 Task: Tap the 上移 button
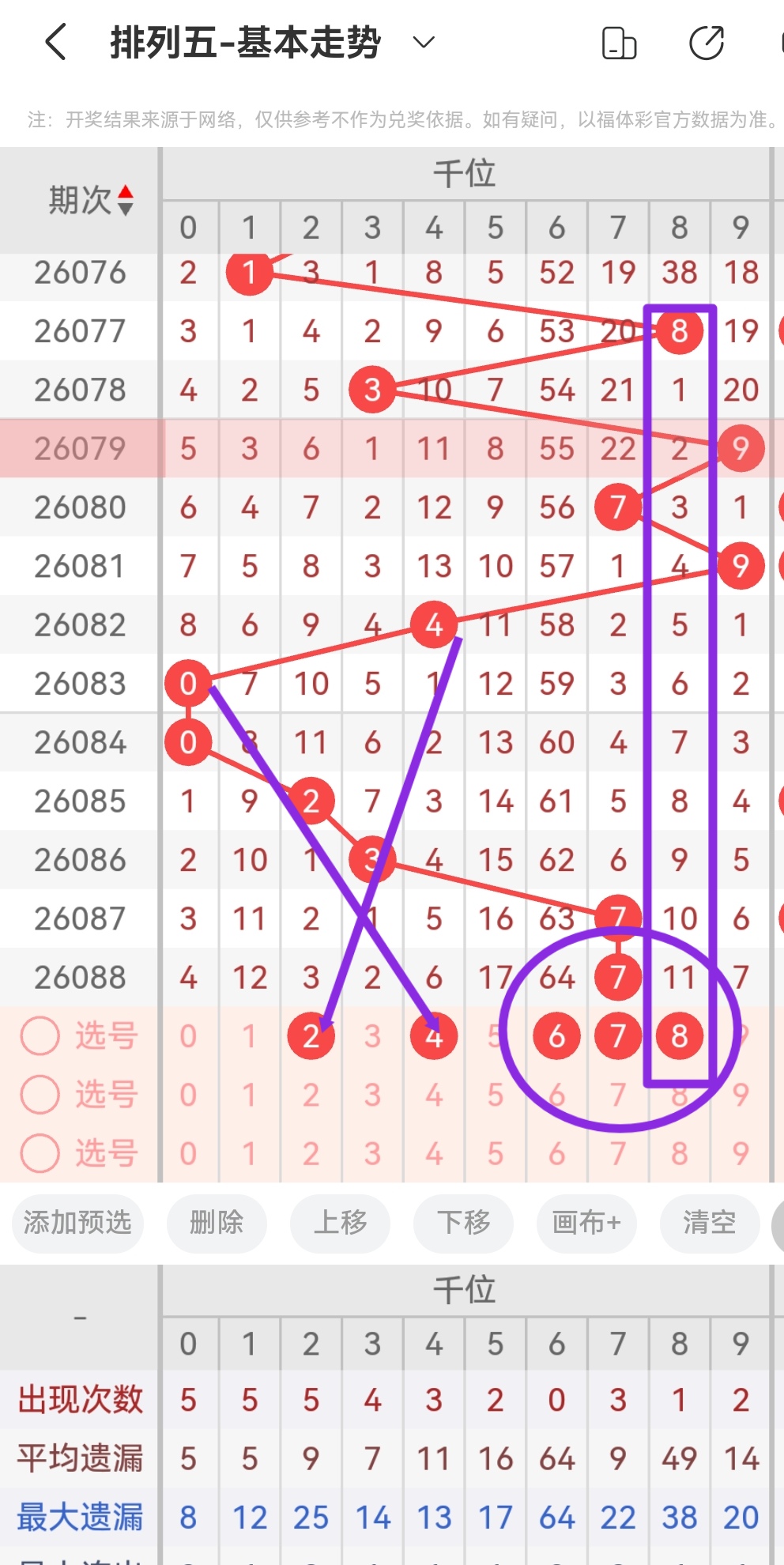coord(340,1224)
